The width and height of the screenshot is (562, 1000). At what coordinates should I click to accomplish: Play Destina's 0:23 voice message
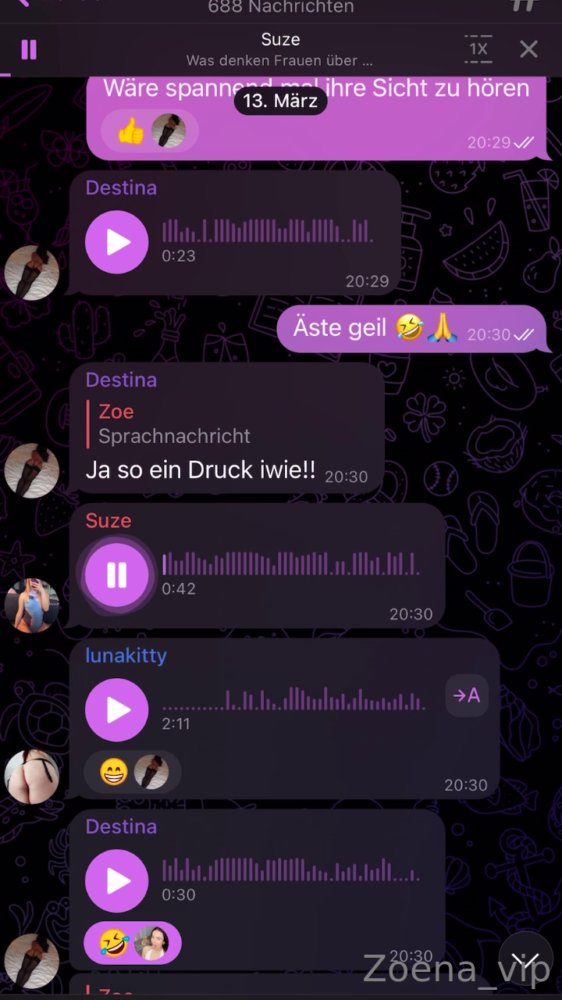pos(117,242)
